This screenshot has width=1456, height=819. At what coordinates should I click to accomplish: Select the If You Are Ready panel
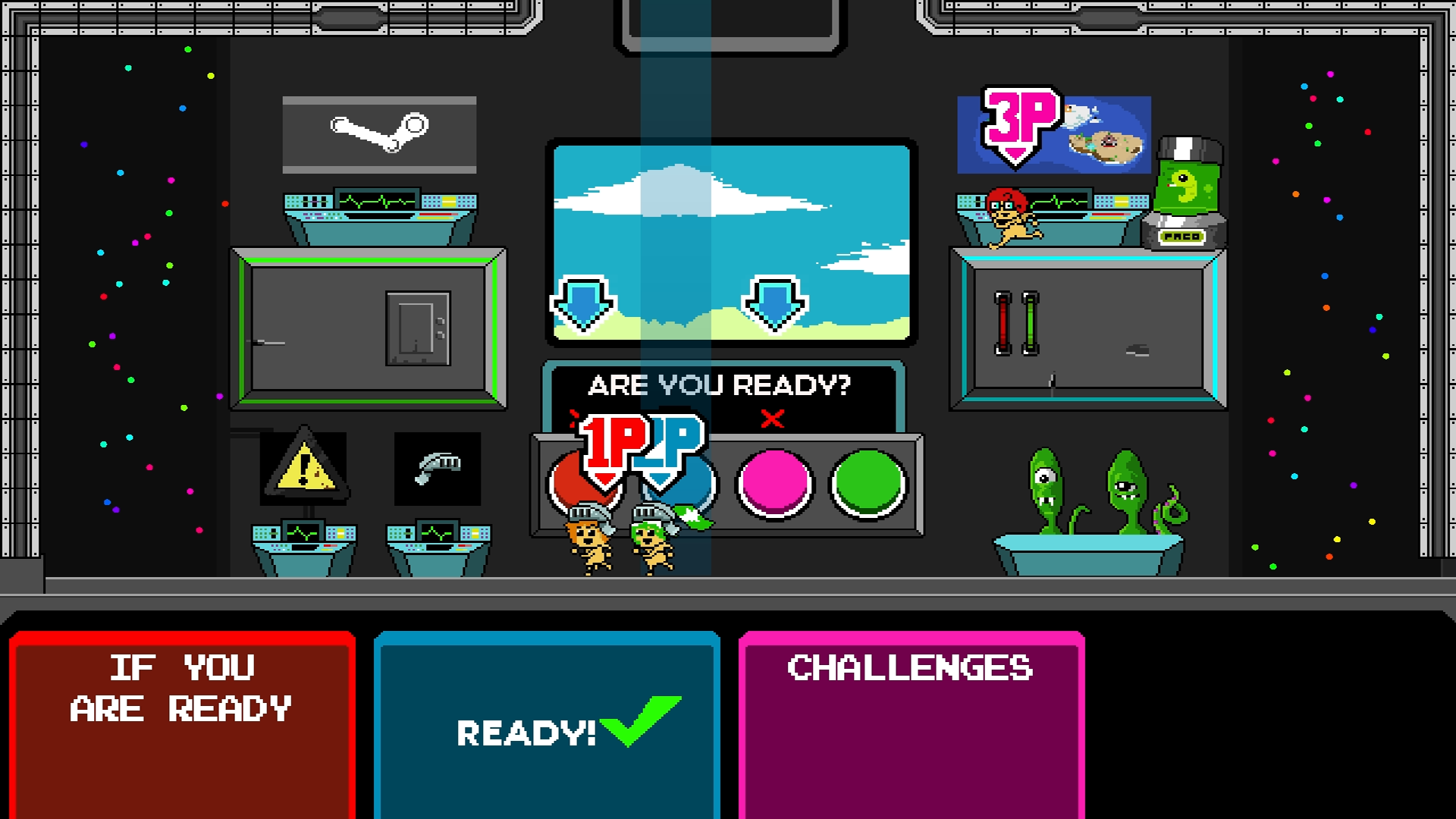(x=182, y=724)
